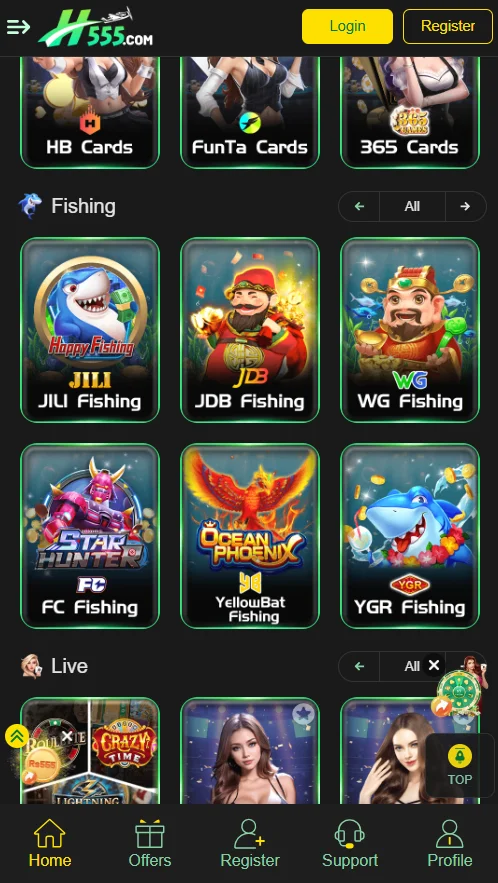Image resolution: width=498 pixels, height=883 pixels.
Task: Open JDB Fishing game card
Action: 250,330
